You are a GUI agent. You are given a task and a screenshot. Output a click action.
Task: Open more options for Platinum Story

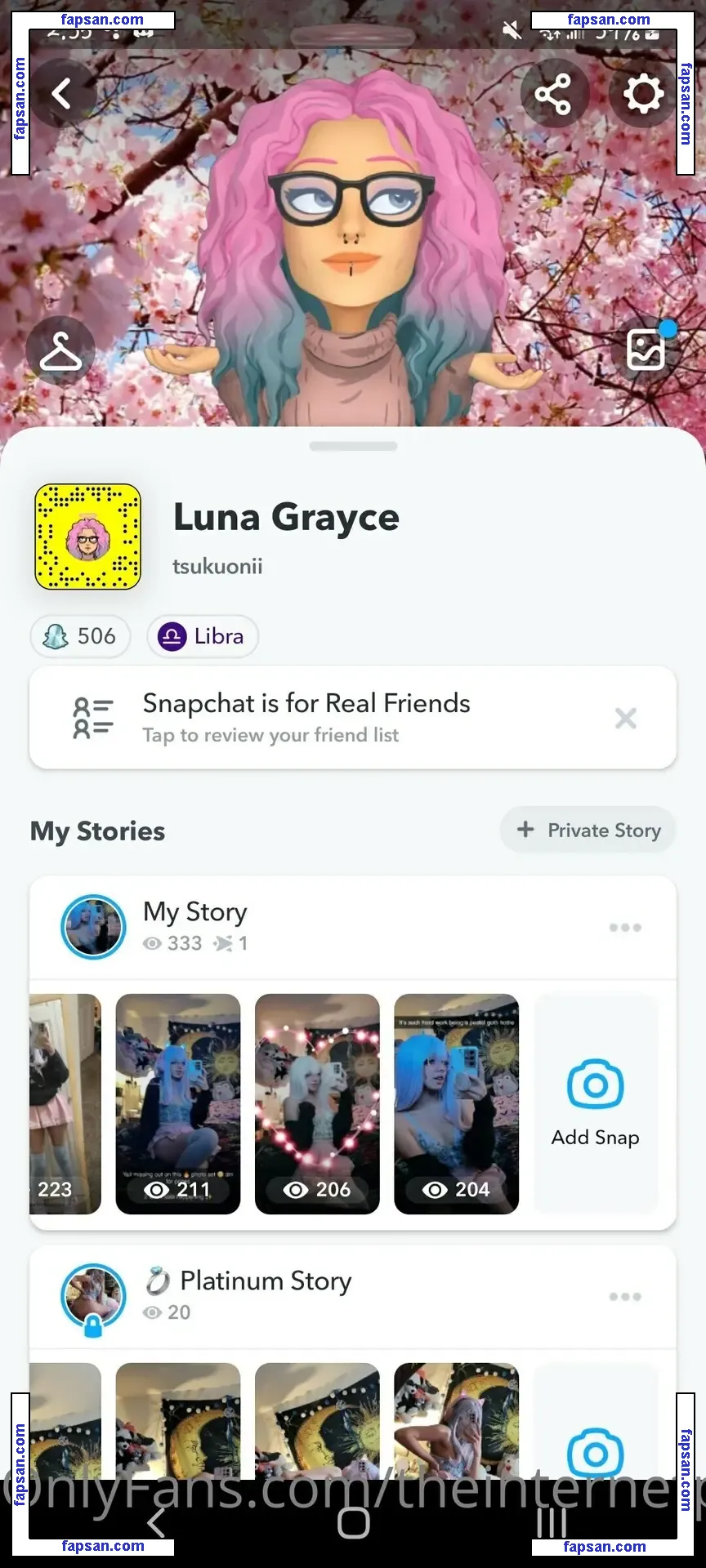pos(625,1297)
